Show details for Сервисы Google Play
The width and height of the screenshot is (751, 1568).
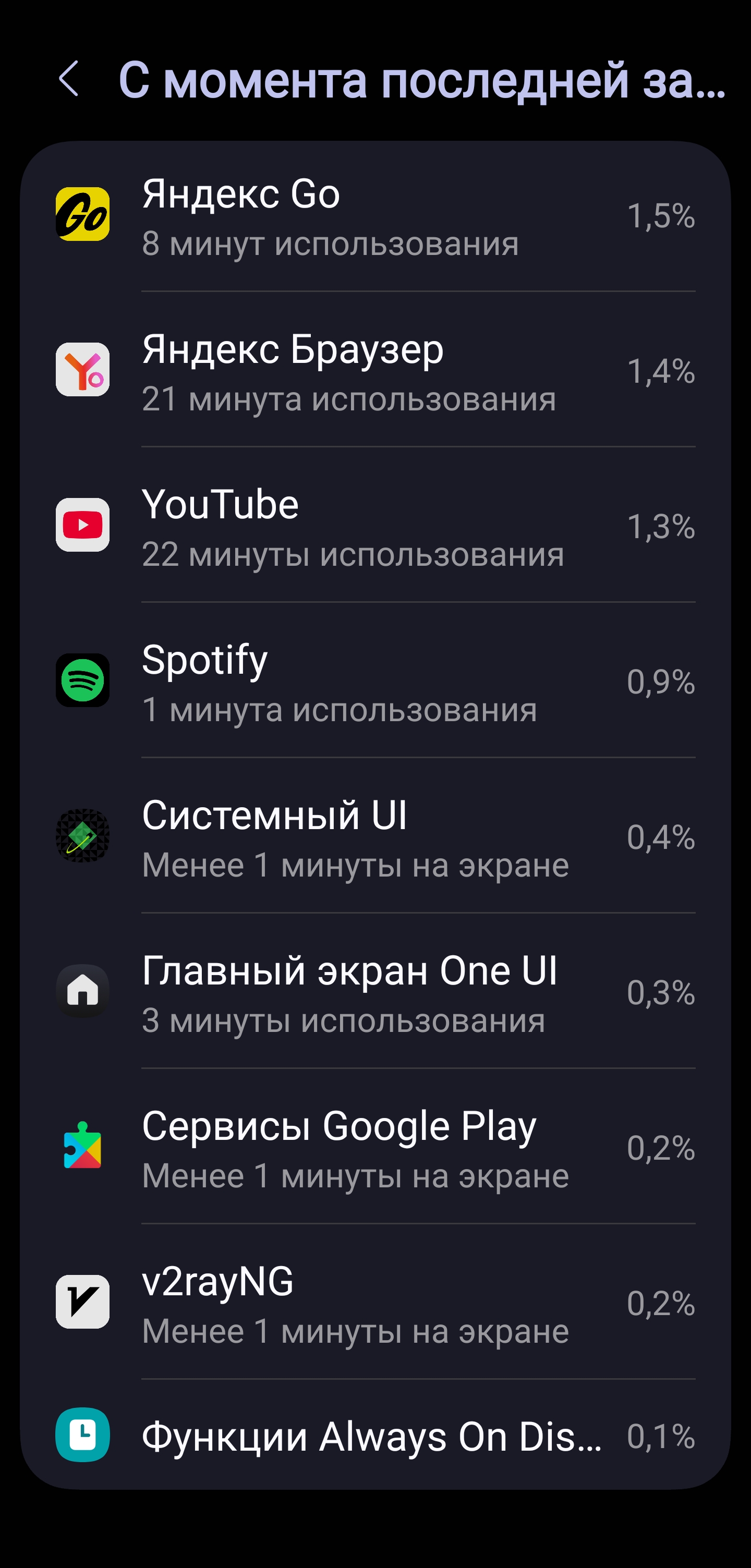[x=375, y=1148]
